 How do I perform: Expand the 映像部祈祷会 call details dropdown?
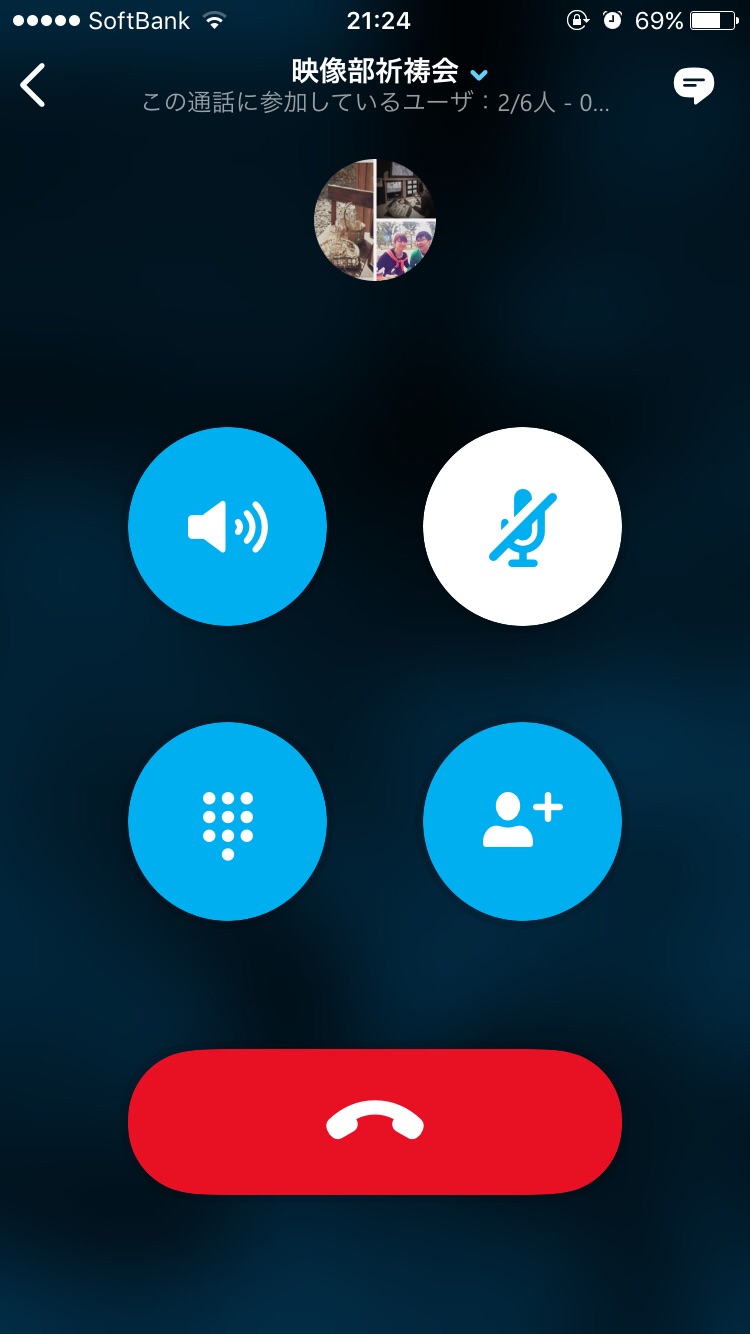[x=479, y=74]
